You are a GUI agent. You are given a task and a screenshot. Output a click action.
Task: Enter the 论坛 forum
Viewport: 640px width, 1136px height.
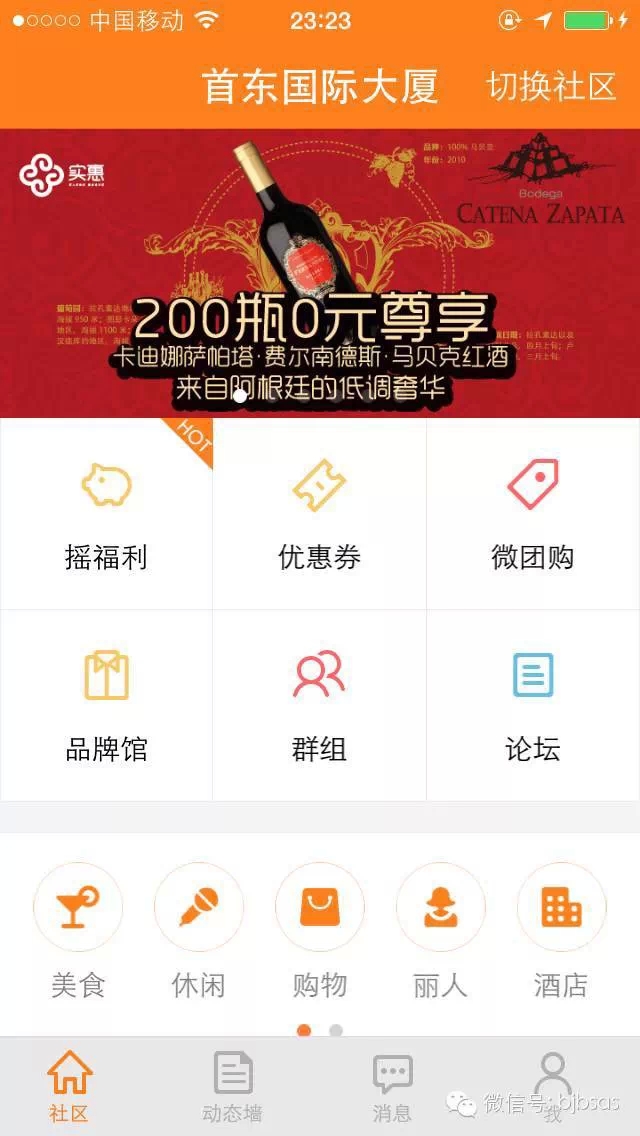(532, 705)
